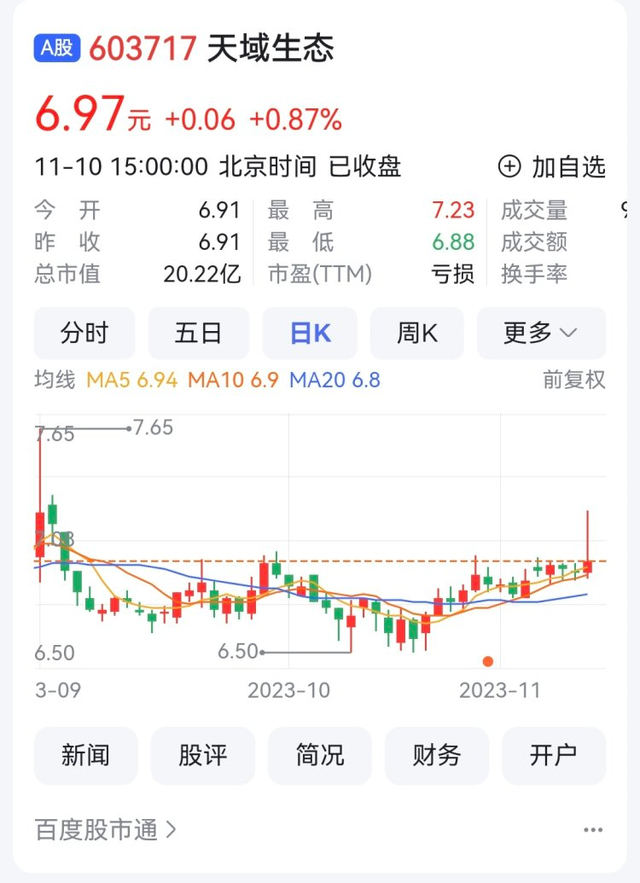
Task: Open the 新闻 news section
Action: [85, 755]
